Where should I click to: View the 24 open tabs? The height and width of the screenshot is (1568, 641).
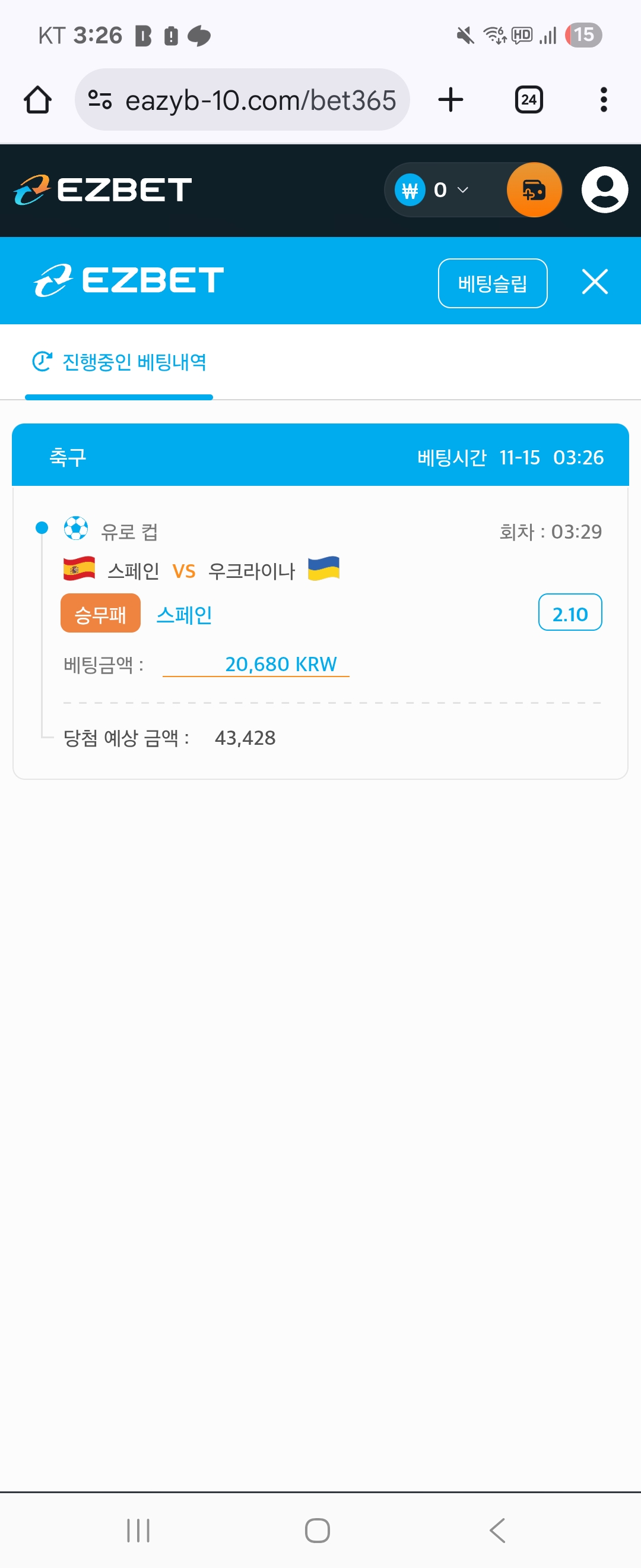[528, 100]
